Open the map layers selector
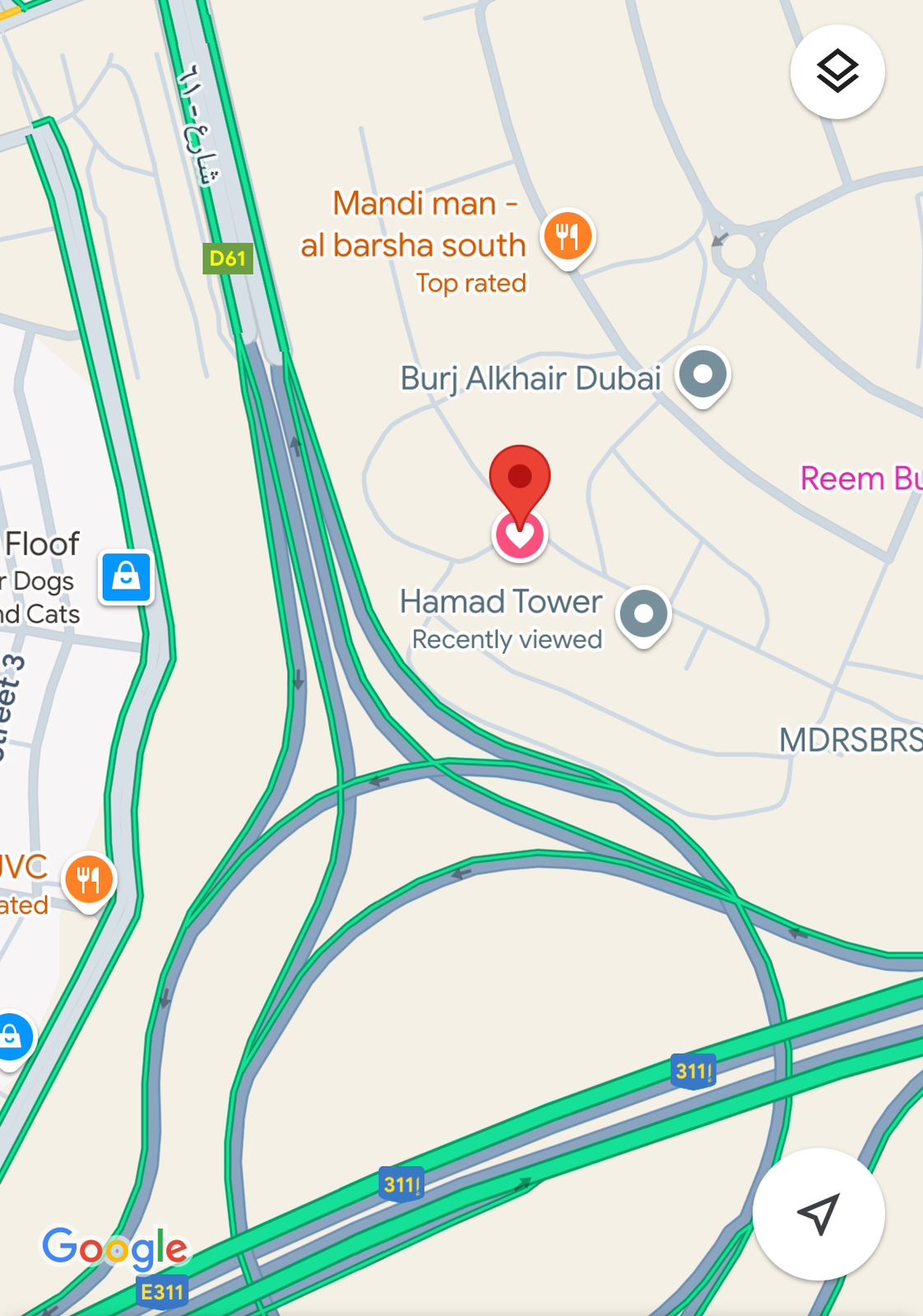923x1316 pixels. click(x=837, y=72)
